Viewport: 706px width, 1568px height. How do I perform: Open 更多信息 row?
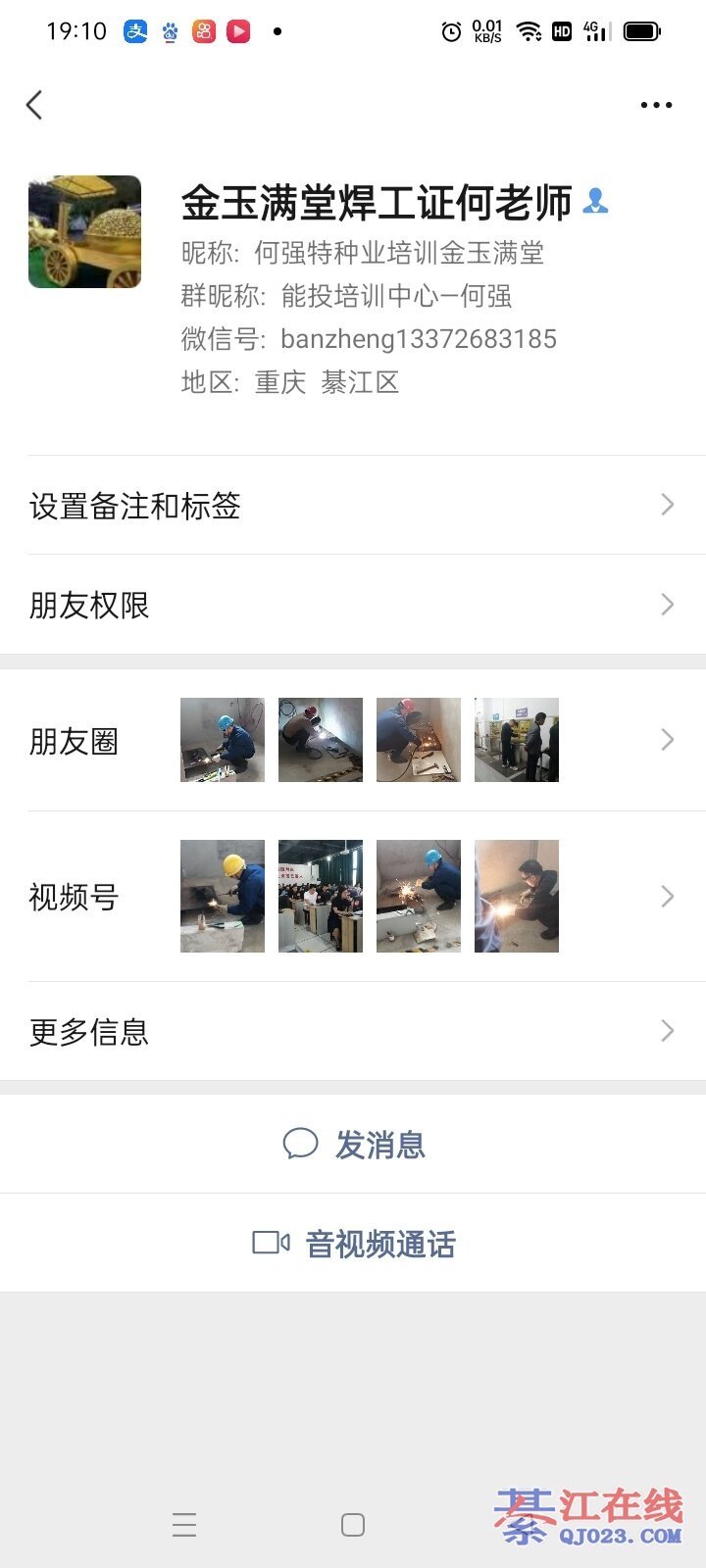pos(353,1031)
